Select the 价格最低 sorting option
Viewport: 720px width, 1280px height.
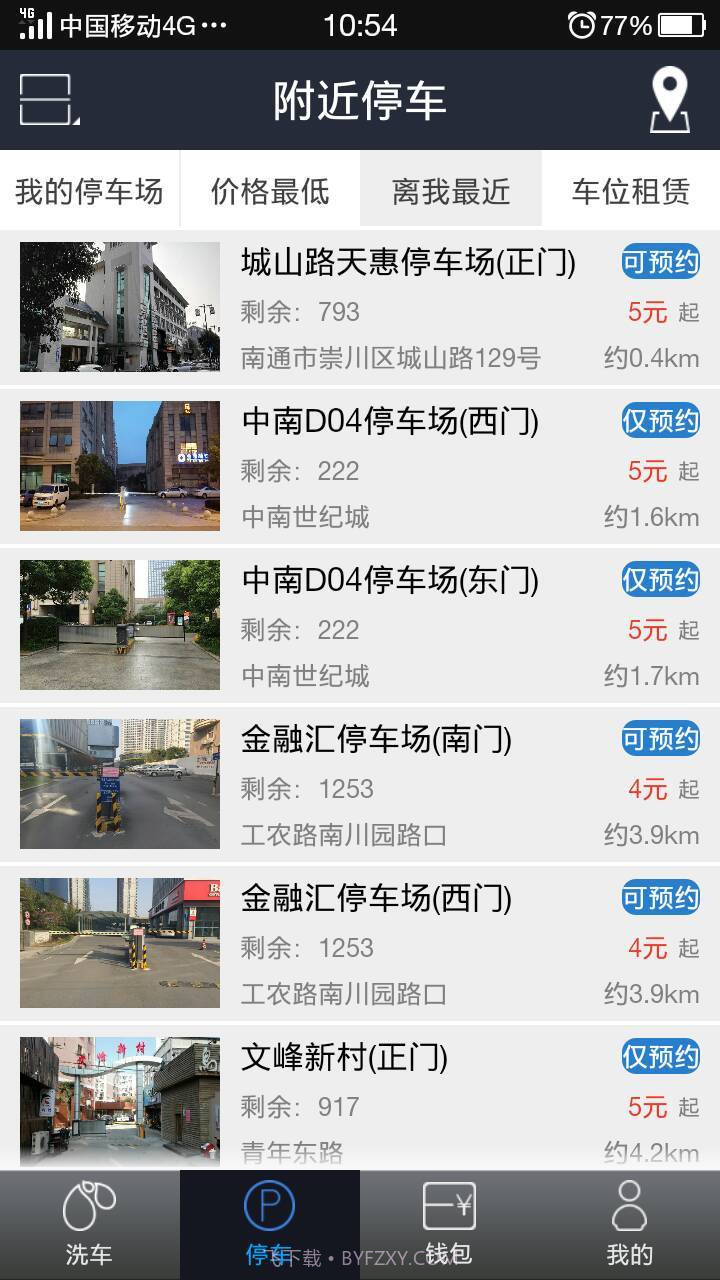pyautogui.click(x=270, y=190)
